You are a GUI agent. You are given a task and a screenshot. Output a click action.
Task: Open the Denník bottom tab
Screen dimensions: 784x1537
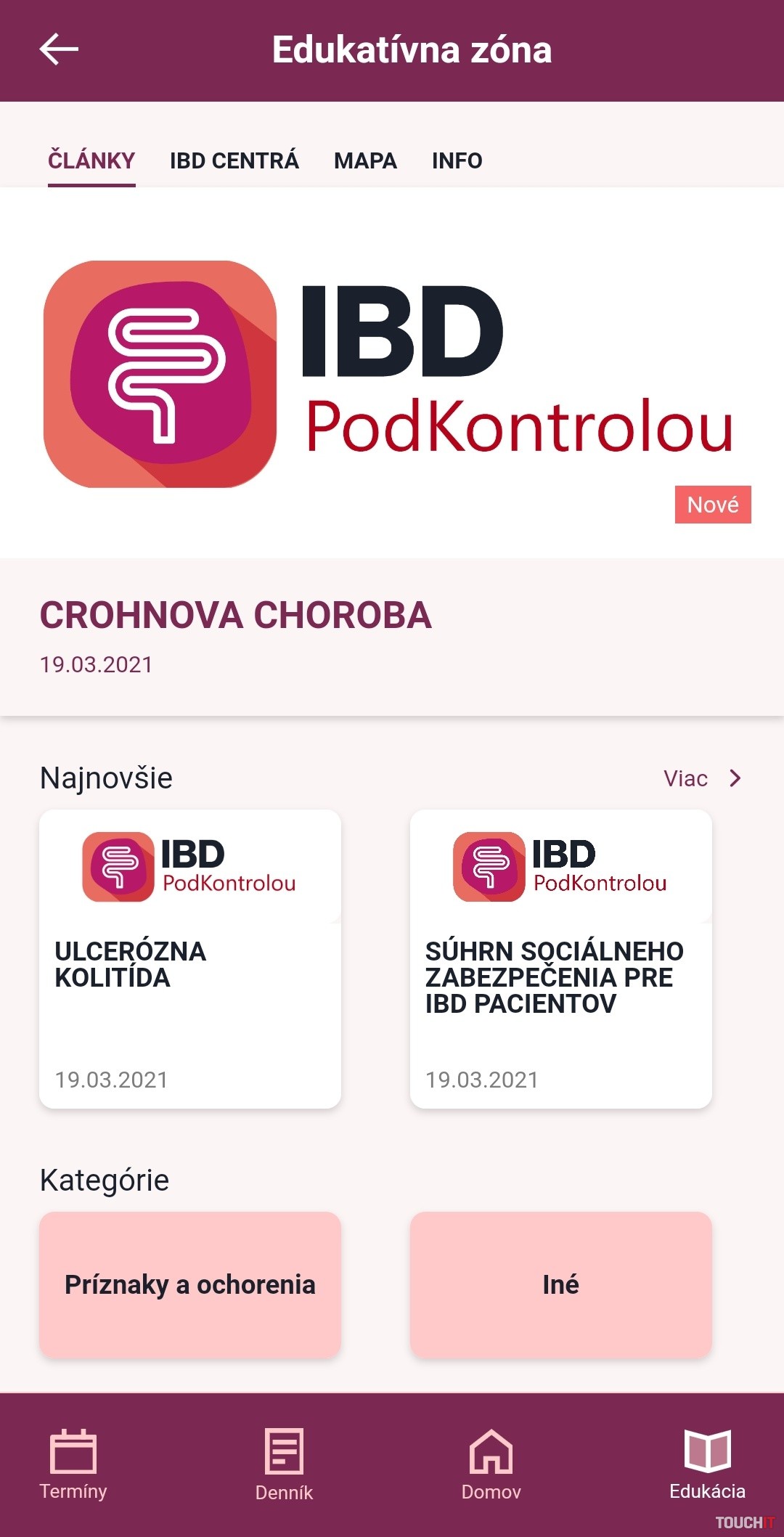tap(284, 1464)
